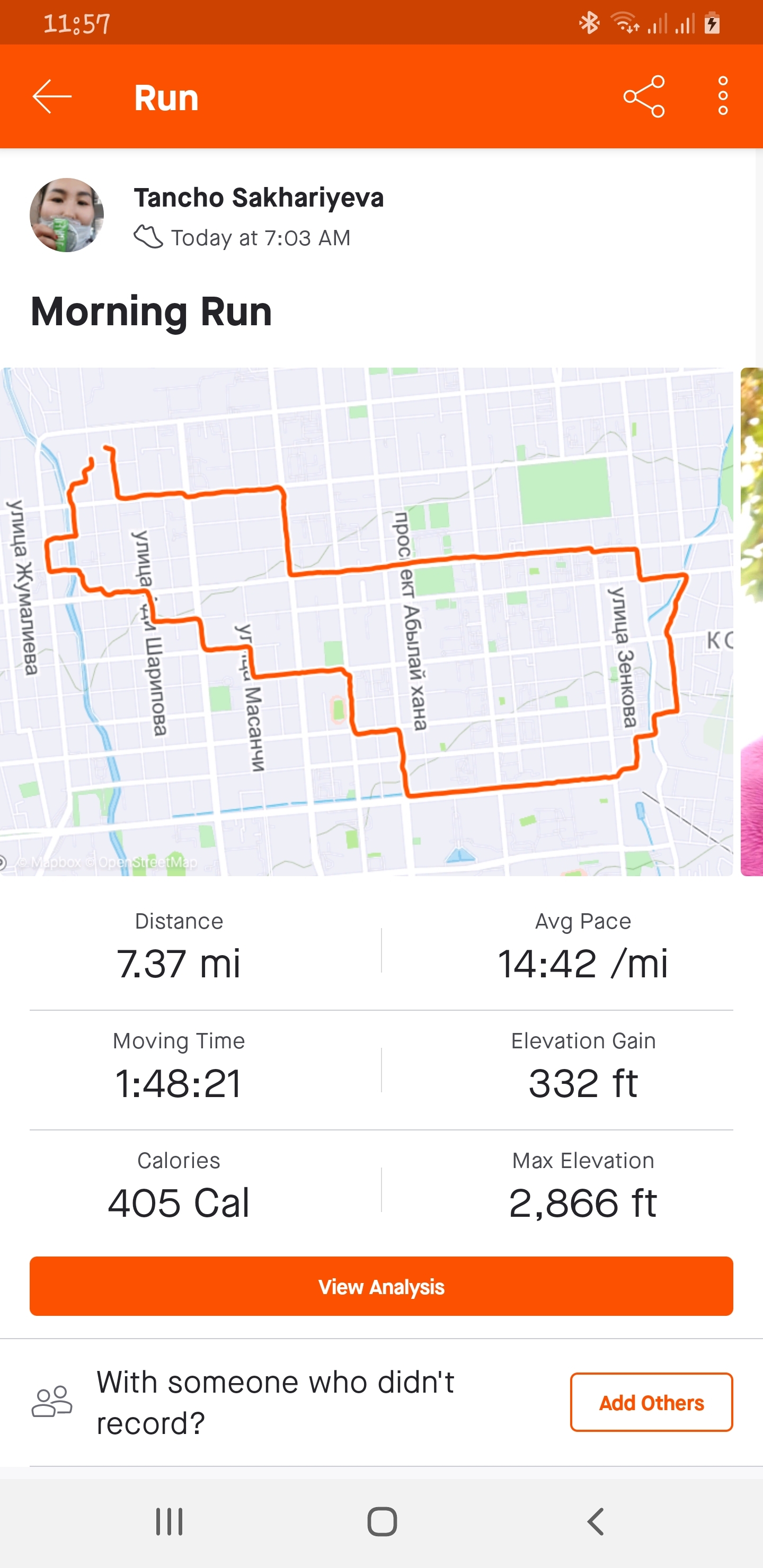The width and height of the screenshot is (763, 1568).
Task: Open the three-dot overflow menu
Action: [x=722, y=97]
